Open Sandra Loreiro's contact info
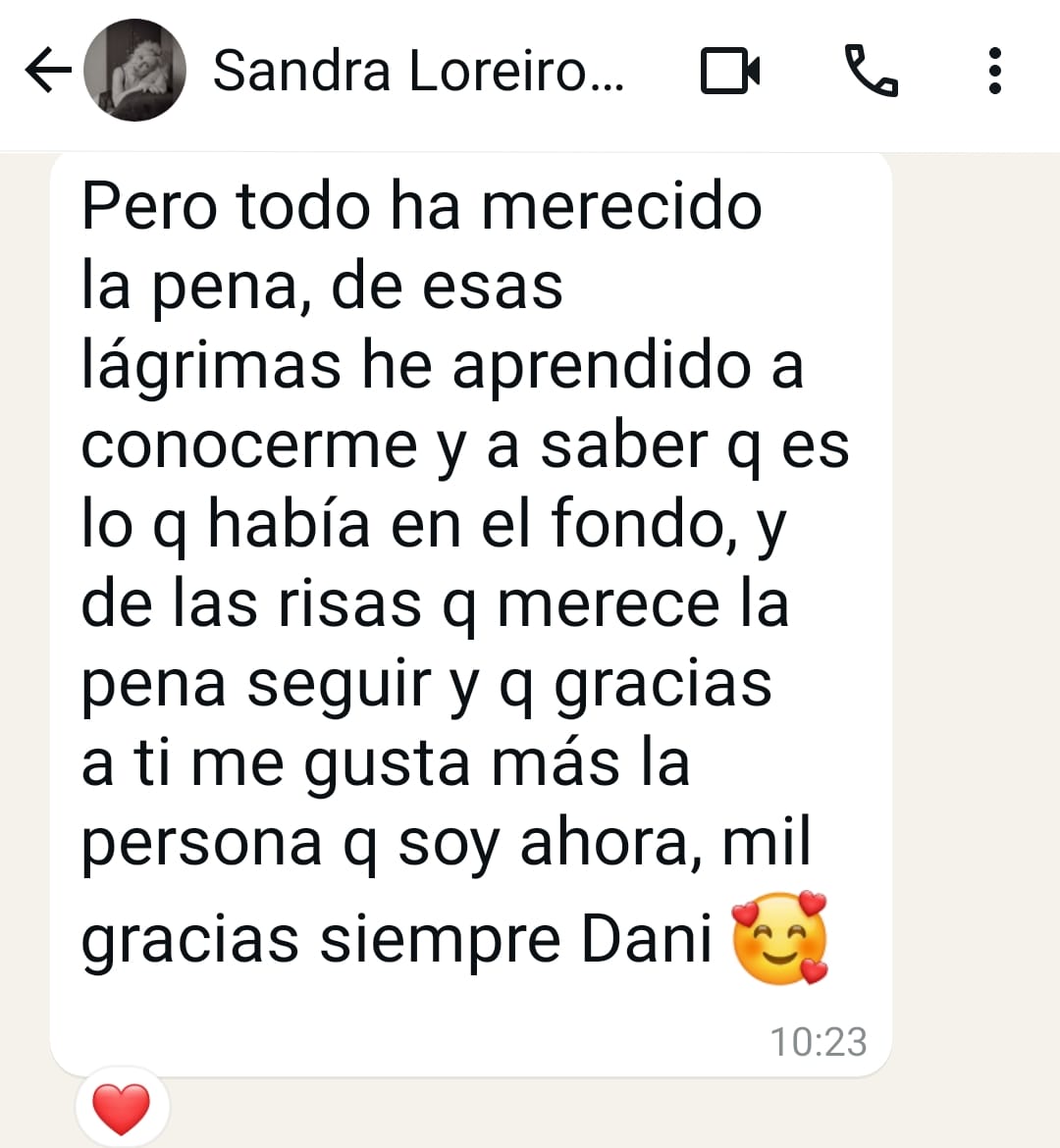The height and width of the screenshot is (1148, 1060). point(417,71)
